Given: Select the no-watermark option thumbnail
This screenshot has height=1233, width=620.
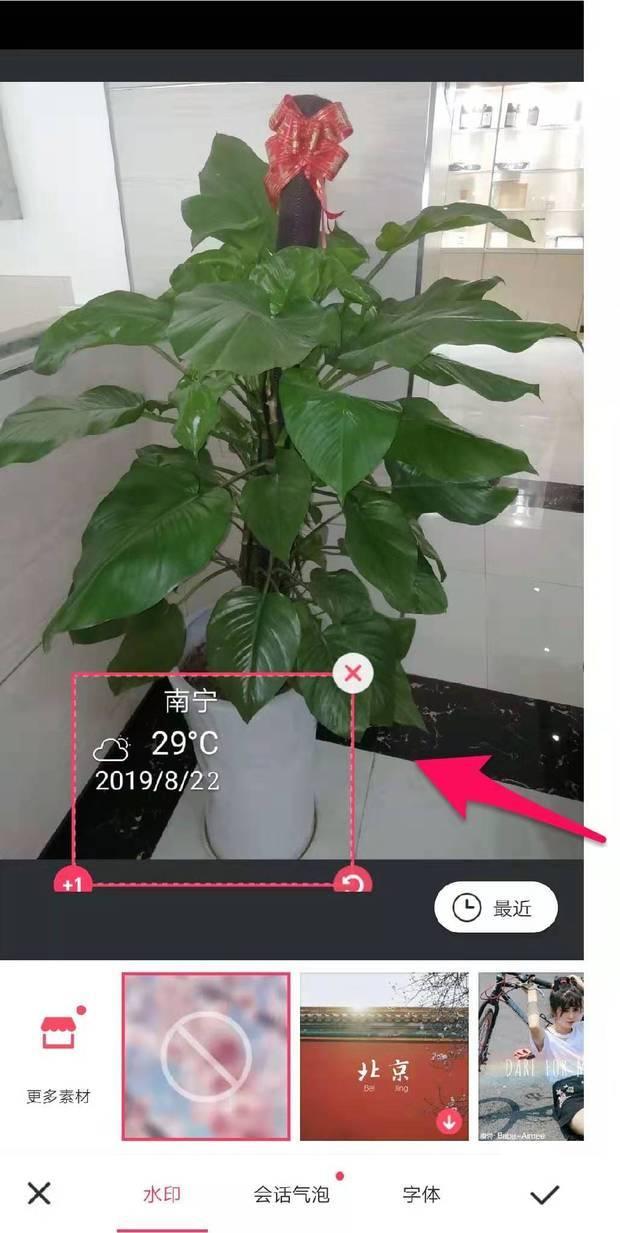Looking at the screenshot, I should (x=206, y=1056).
